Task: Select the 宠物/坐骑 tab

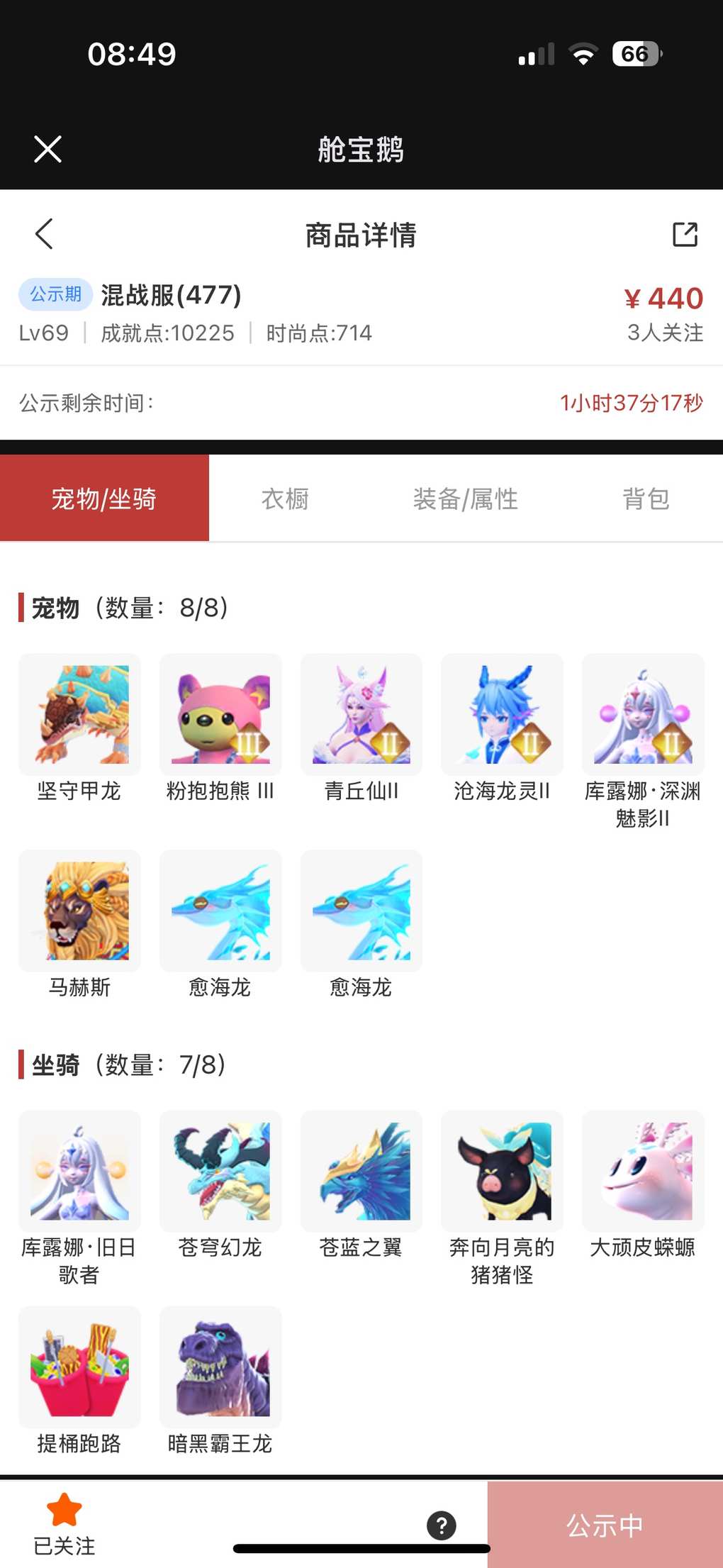Action: point(104,499)
